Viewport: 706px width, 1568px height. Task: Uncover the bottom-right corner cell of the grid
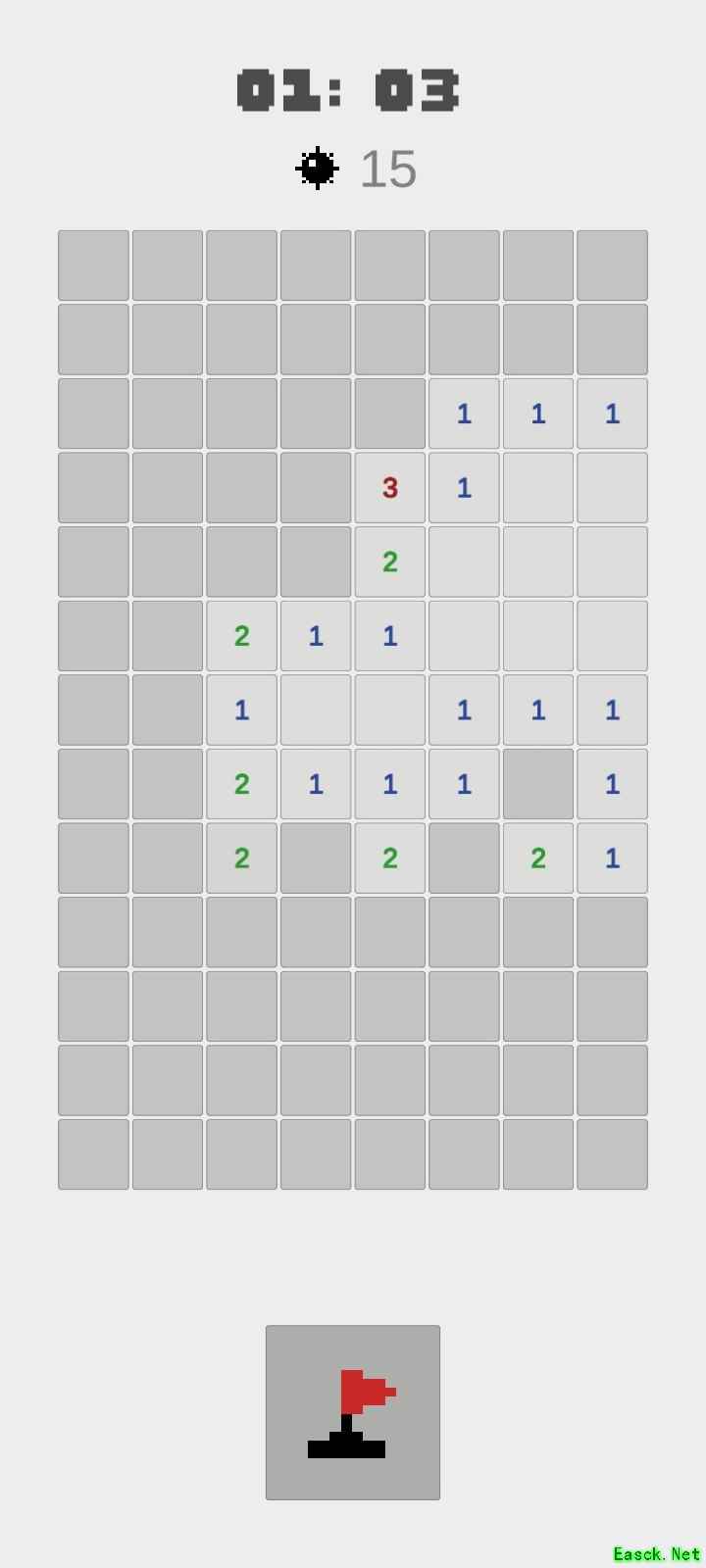point(612,1154)
